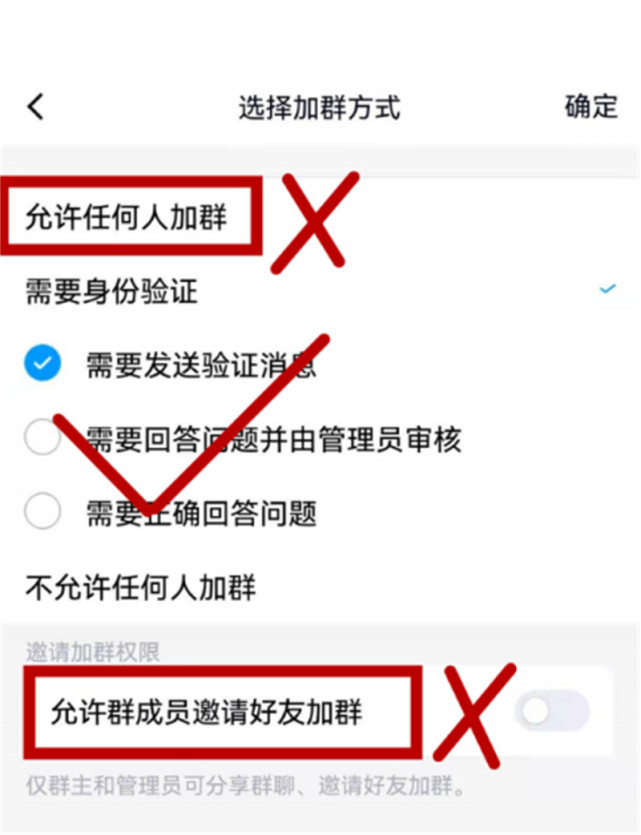Tap 确定 to confirm the setting
The height and width of the screenshot is (835, 641).
click(x=591, y=107)
